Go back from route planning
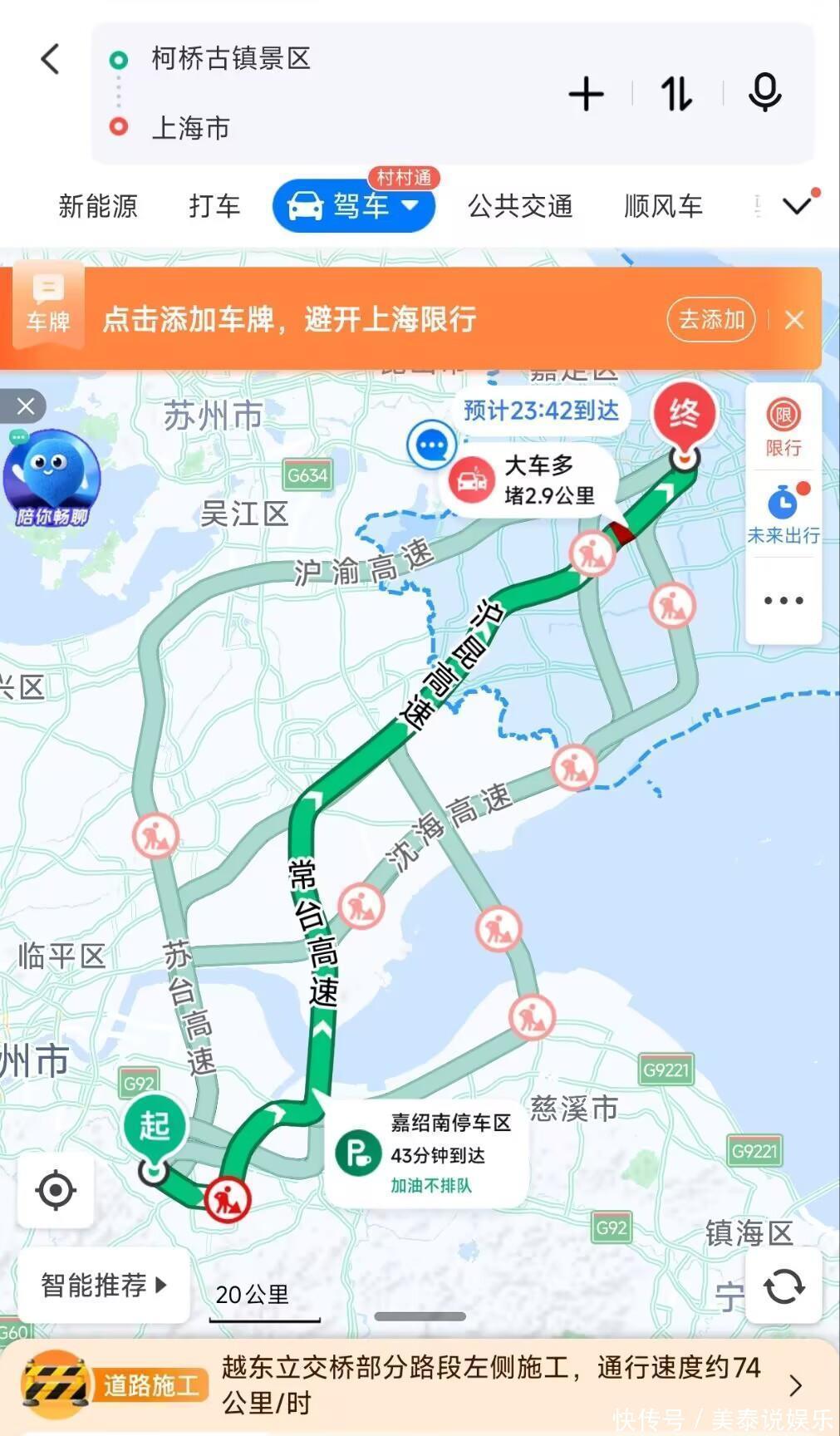This screenshot has width=840, height=1436. [51, 59]
